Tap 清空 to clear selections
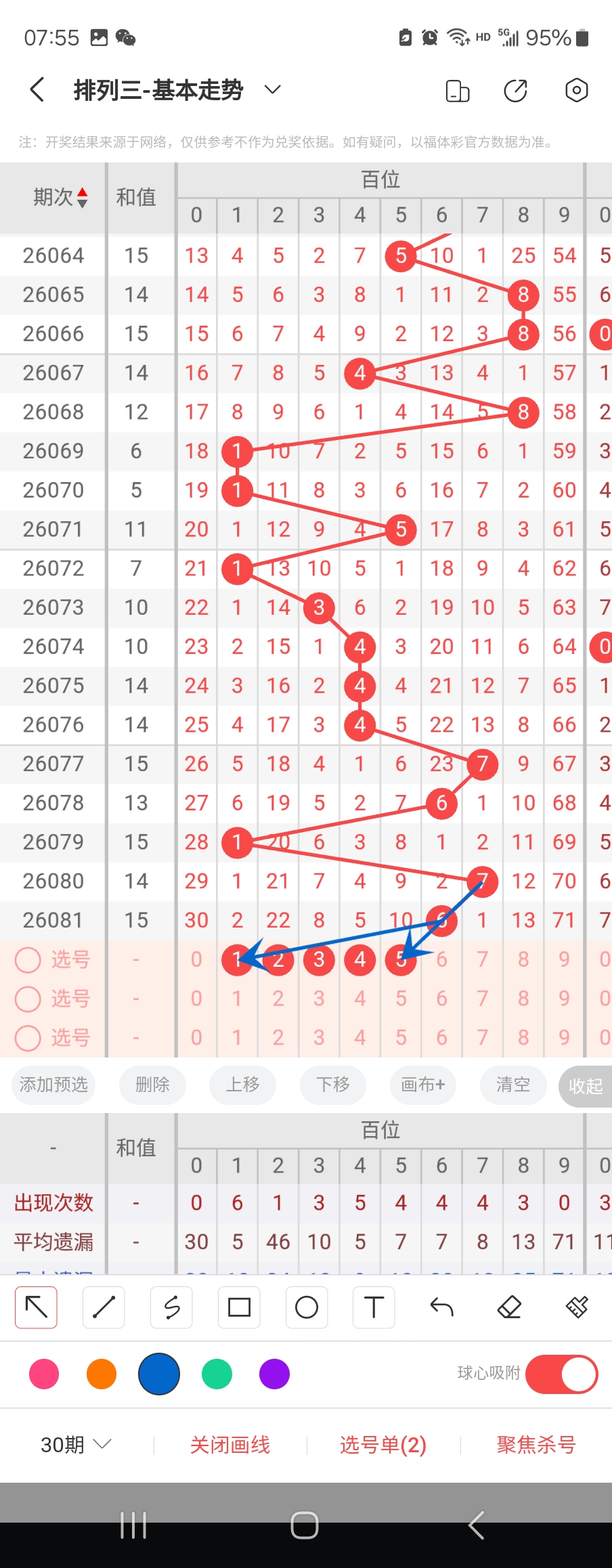The image size is (612, 1568). click(x=512, y=1085)
